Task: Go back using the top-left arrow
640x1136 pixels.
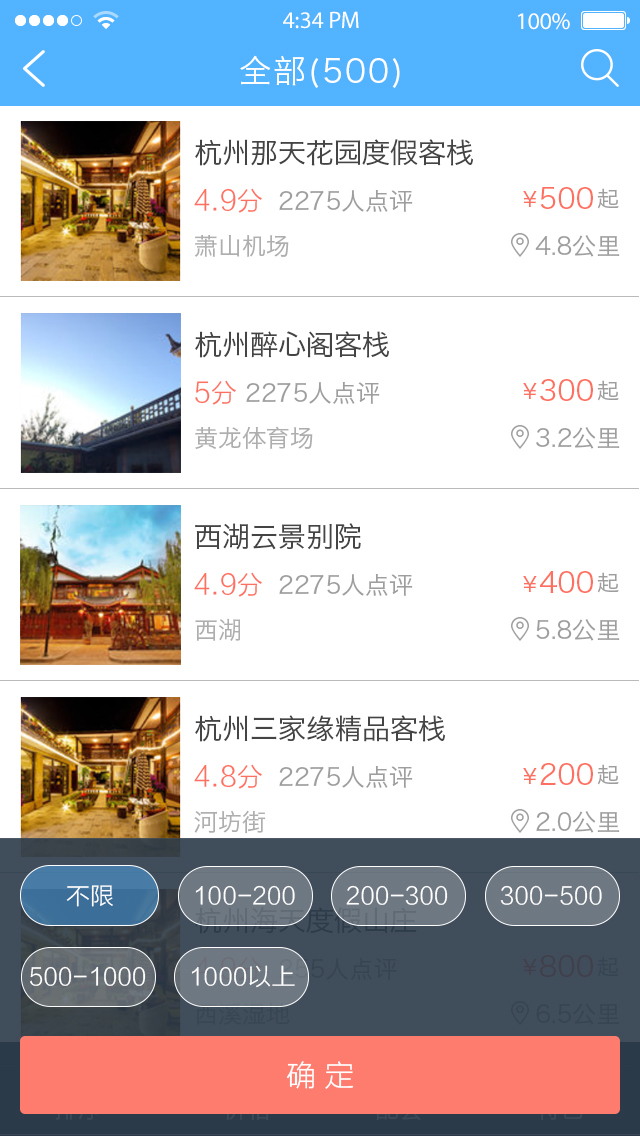Action: pyautogui.click(x=34, y=70)
